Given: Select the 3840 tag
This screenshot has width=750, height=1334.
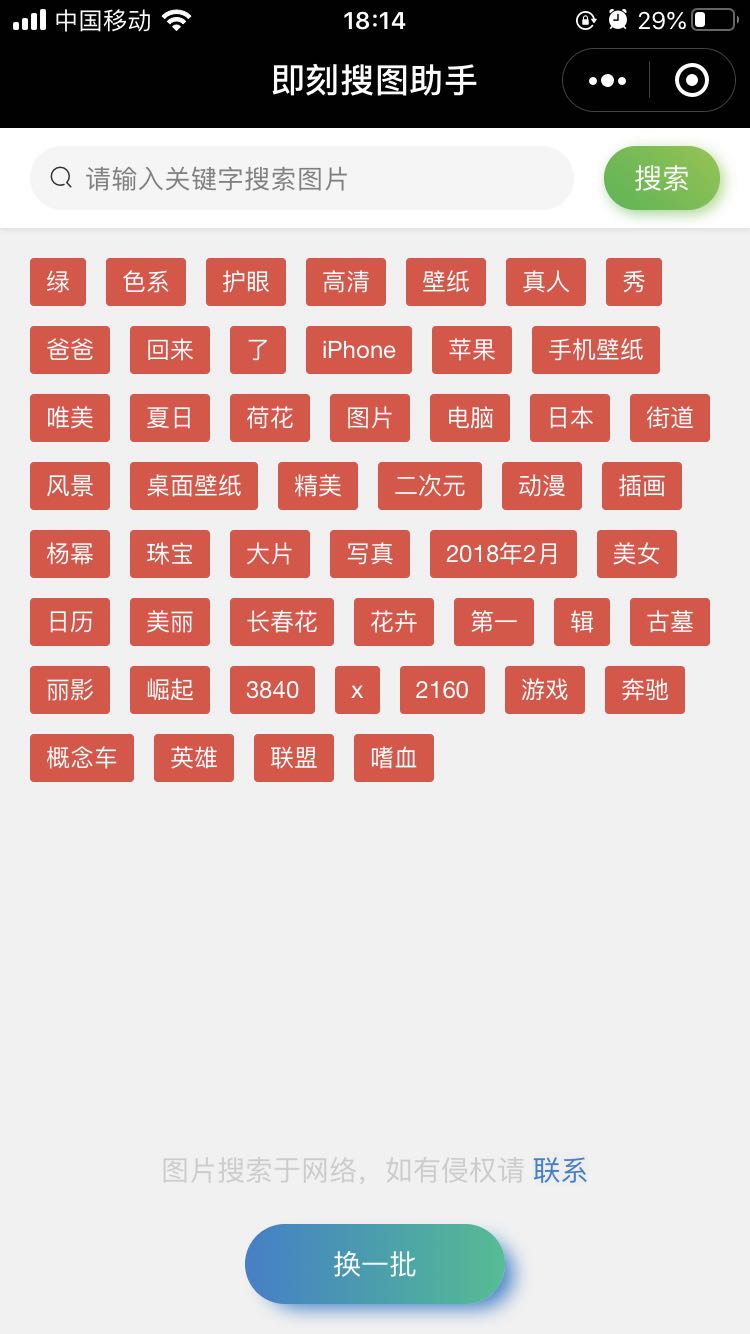Looking at the screenshot, I should tap(272, 690).
